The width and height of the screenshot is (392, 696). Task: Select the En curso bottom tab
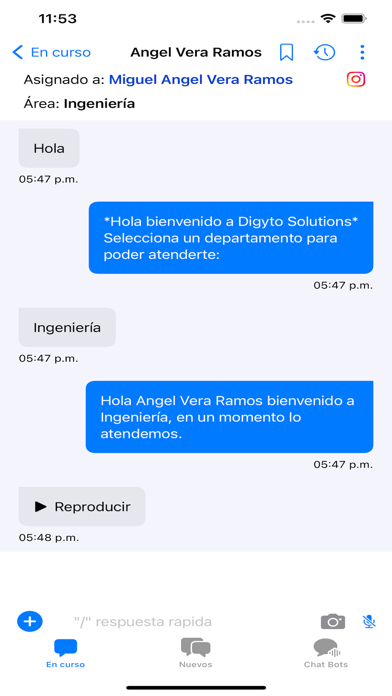coord(65,652)
